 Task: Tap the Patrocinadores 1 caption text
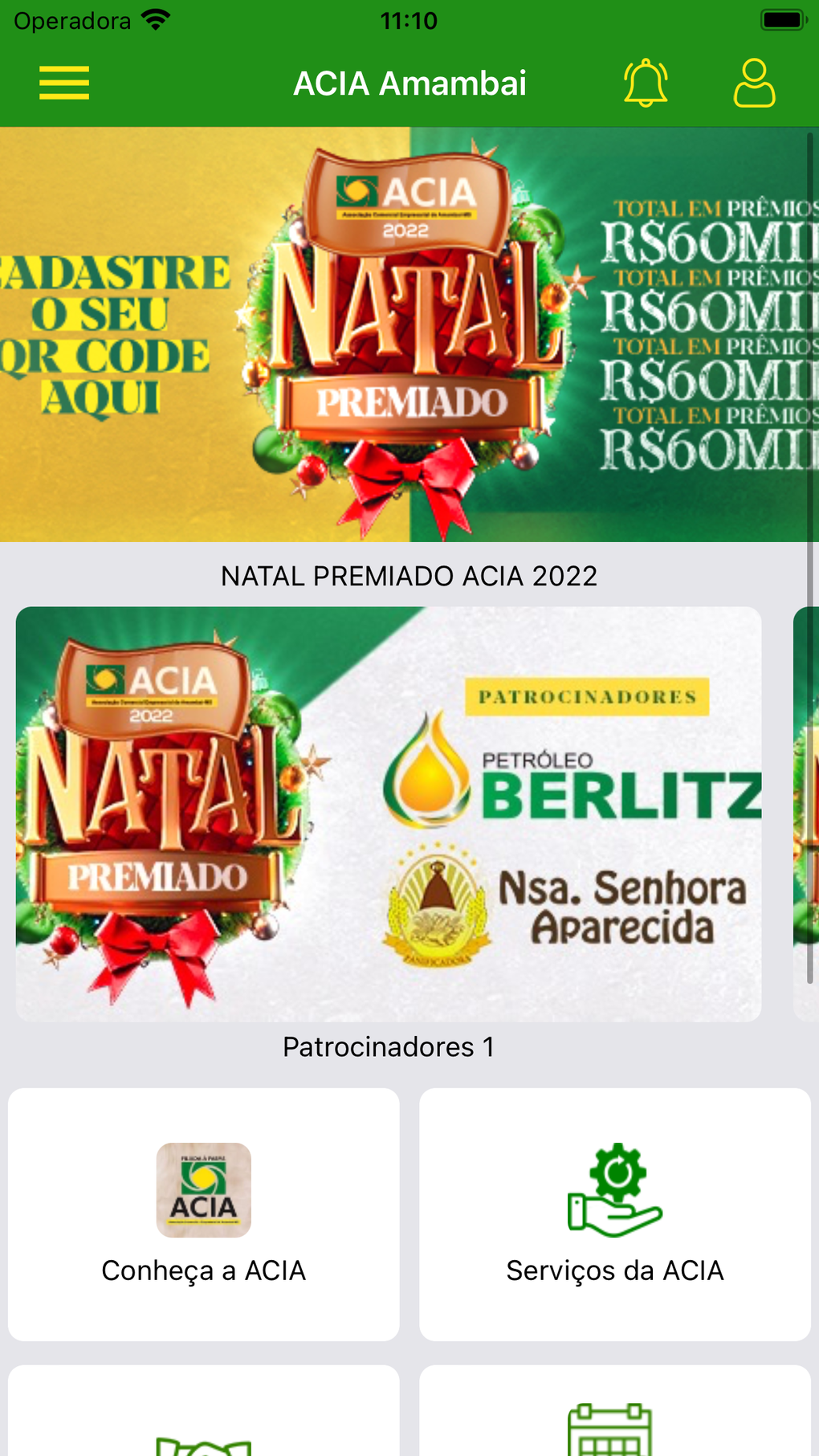[388, 1046]
